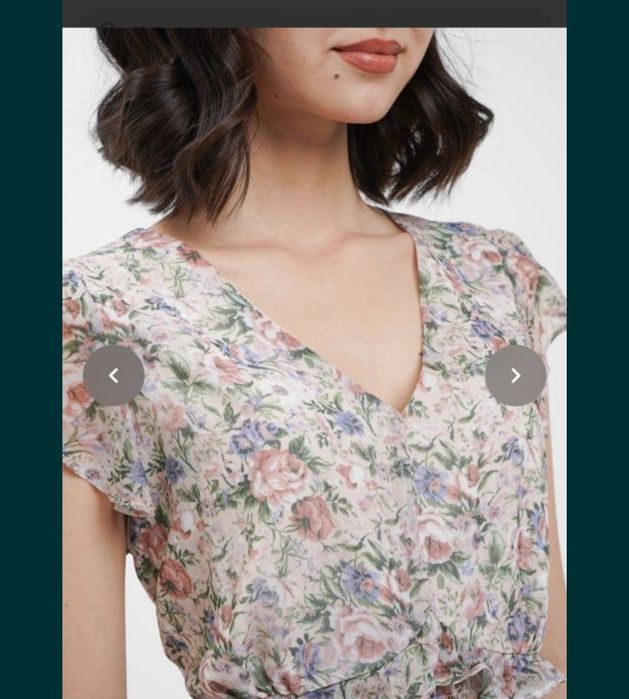Image resolution: width=629 pixels, height=699 pixels.
Task: Show the next product photo
Action: tap(515, 375)
